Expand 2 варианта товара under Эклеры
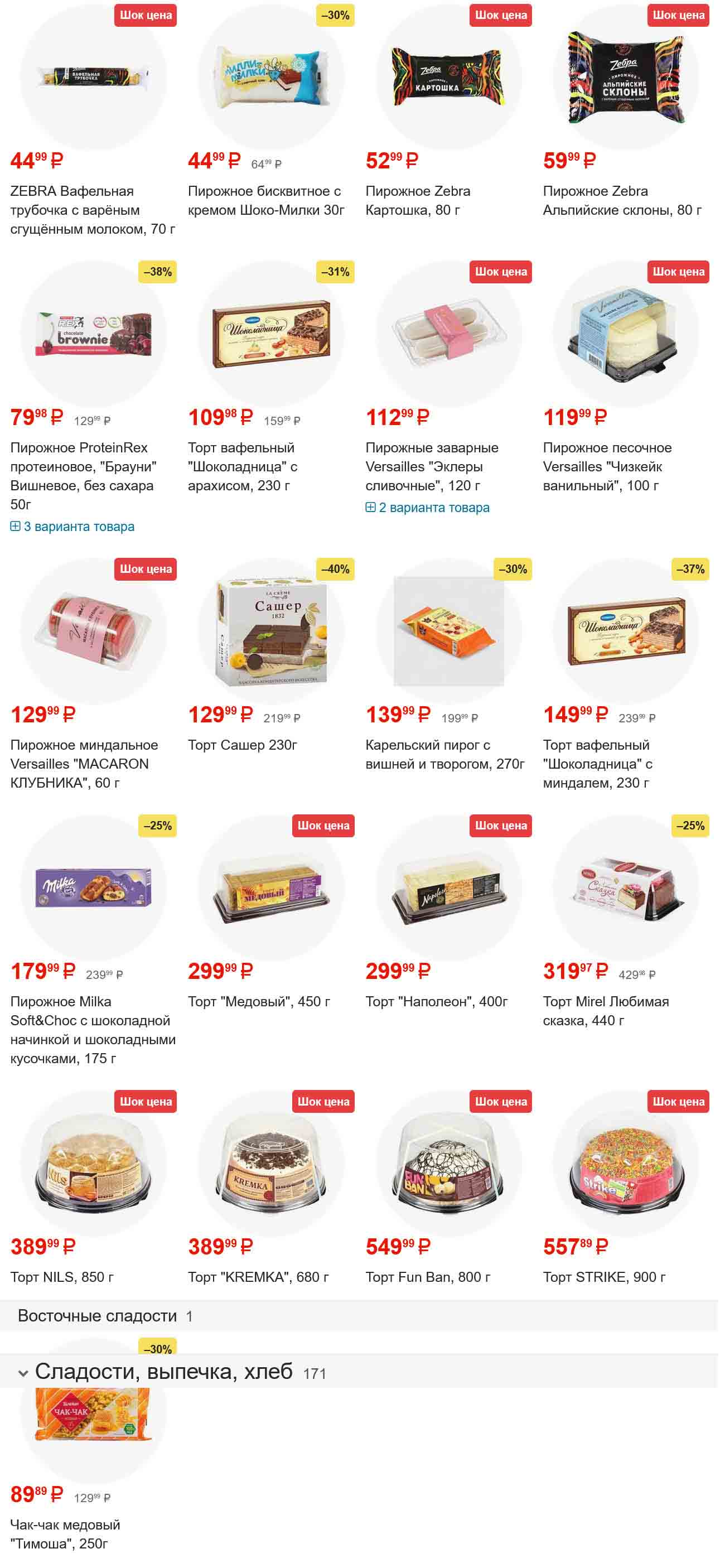This screenshot has width=725, height=1568. point(427,508)
